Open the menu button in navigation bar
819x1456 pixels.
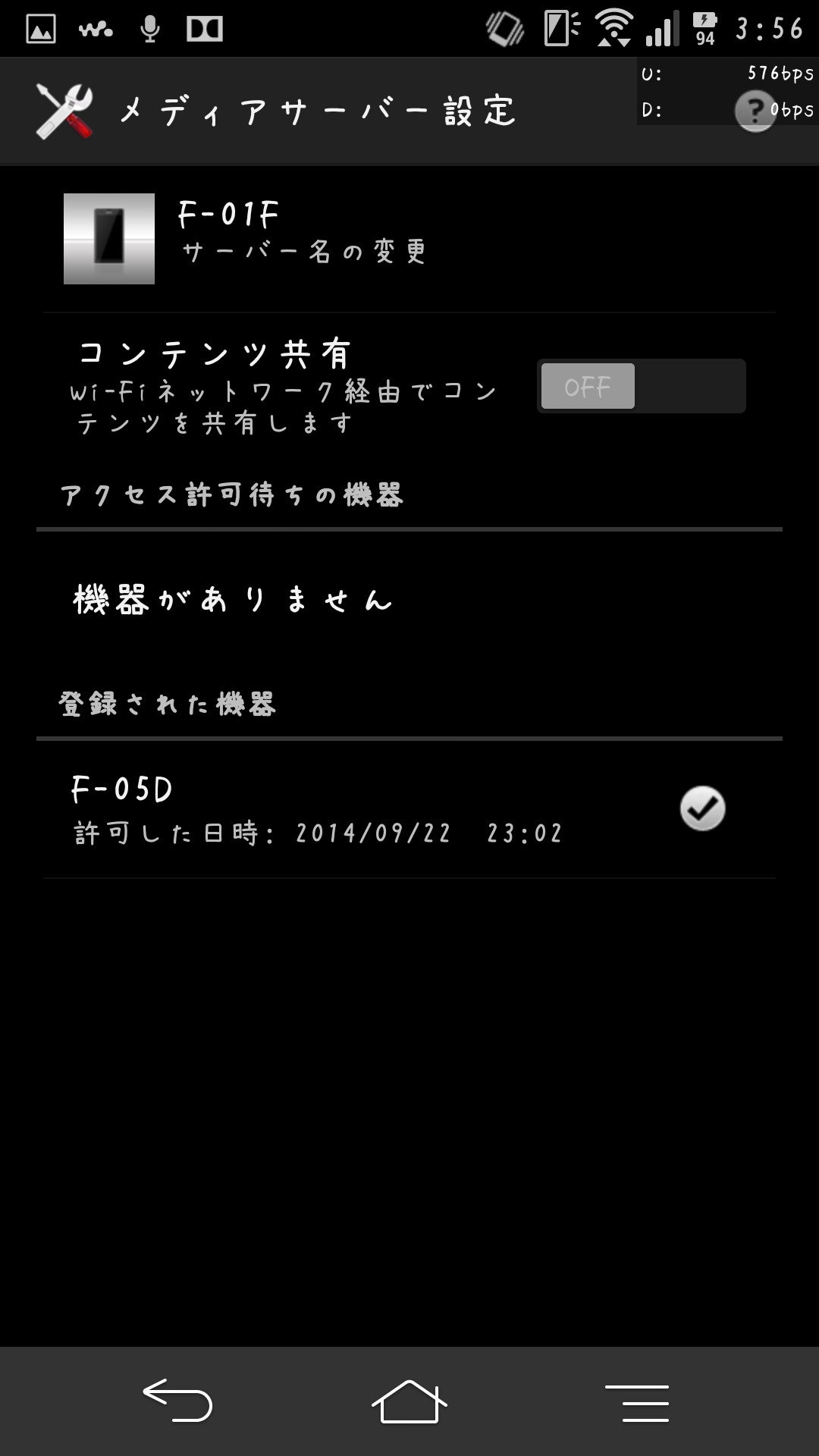tap(637, 1402)
